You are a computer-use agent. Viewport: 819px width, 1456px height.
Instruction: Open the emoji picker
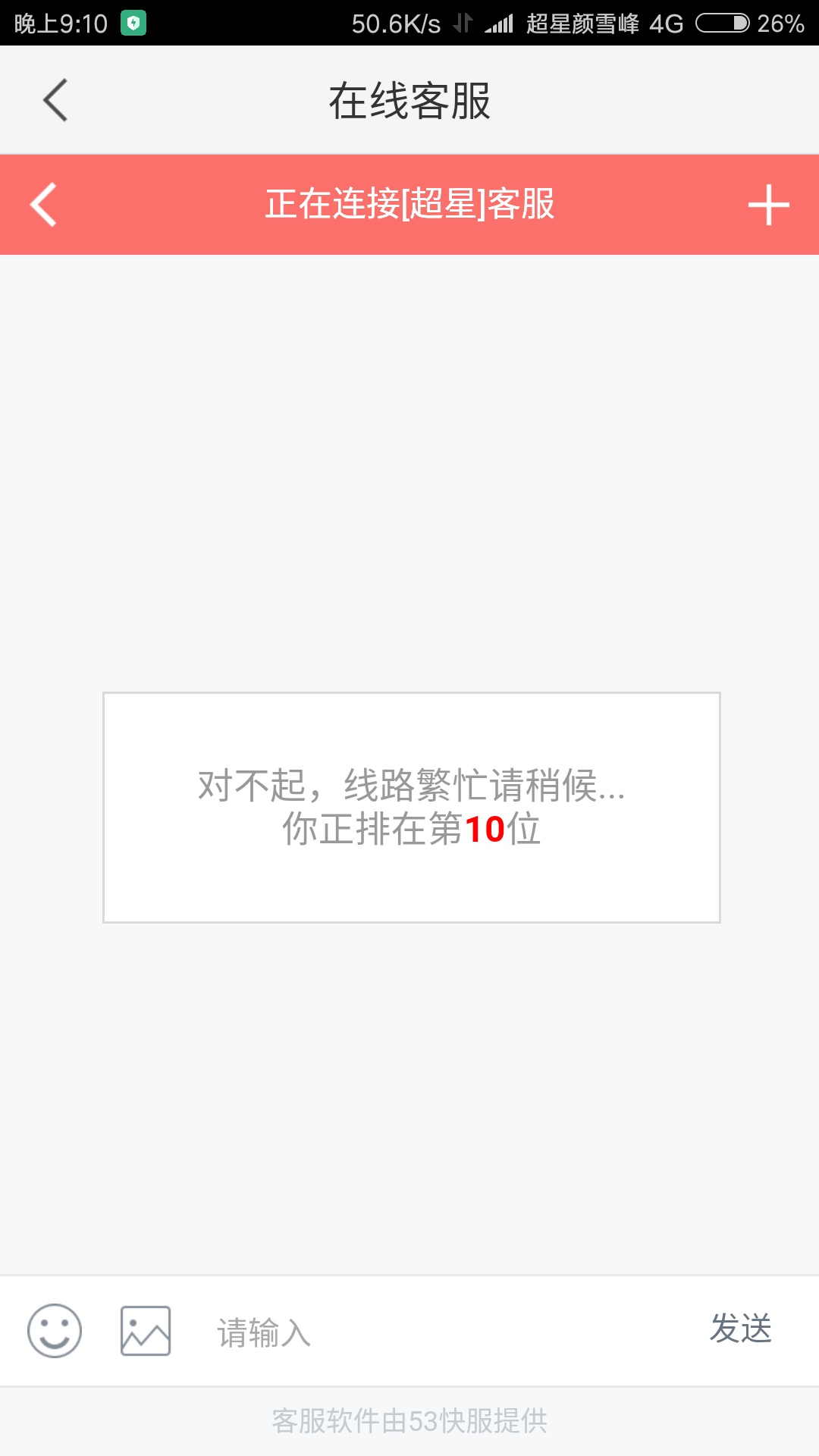(55, 1331)
